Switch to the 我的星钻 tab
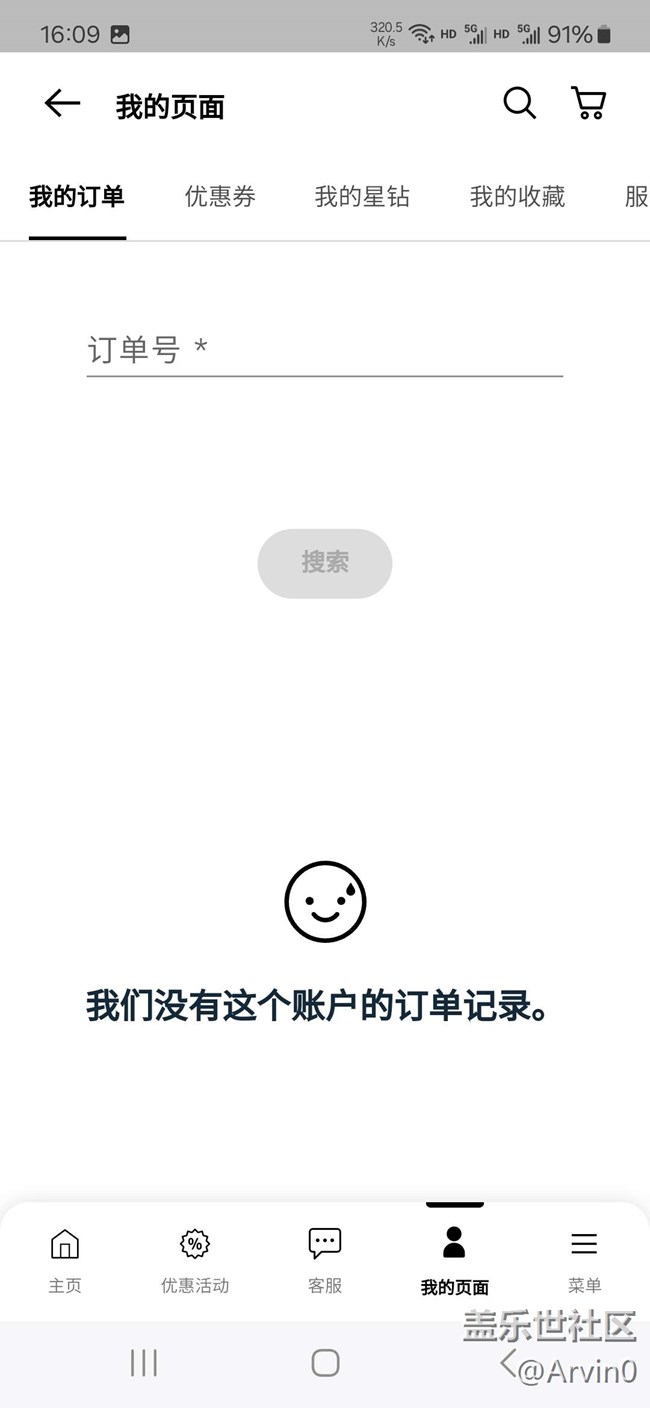 pyautogui.click(x=362, y=196)
